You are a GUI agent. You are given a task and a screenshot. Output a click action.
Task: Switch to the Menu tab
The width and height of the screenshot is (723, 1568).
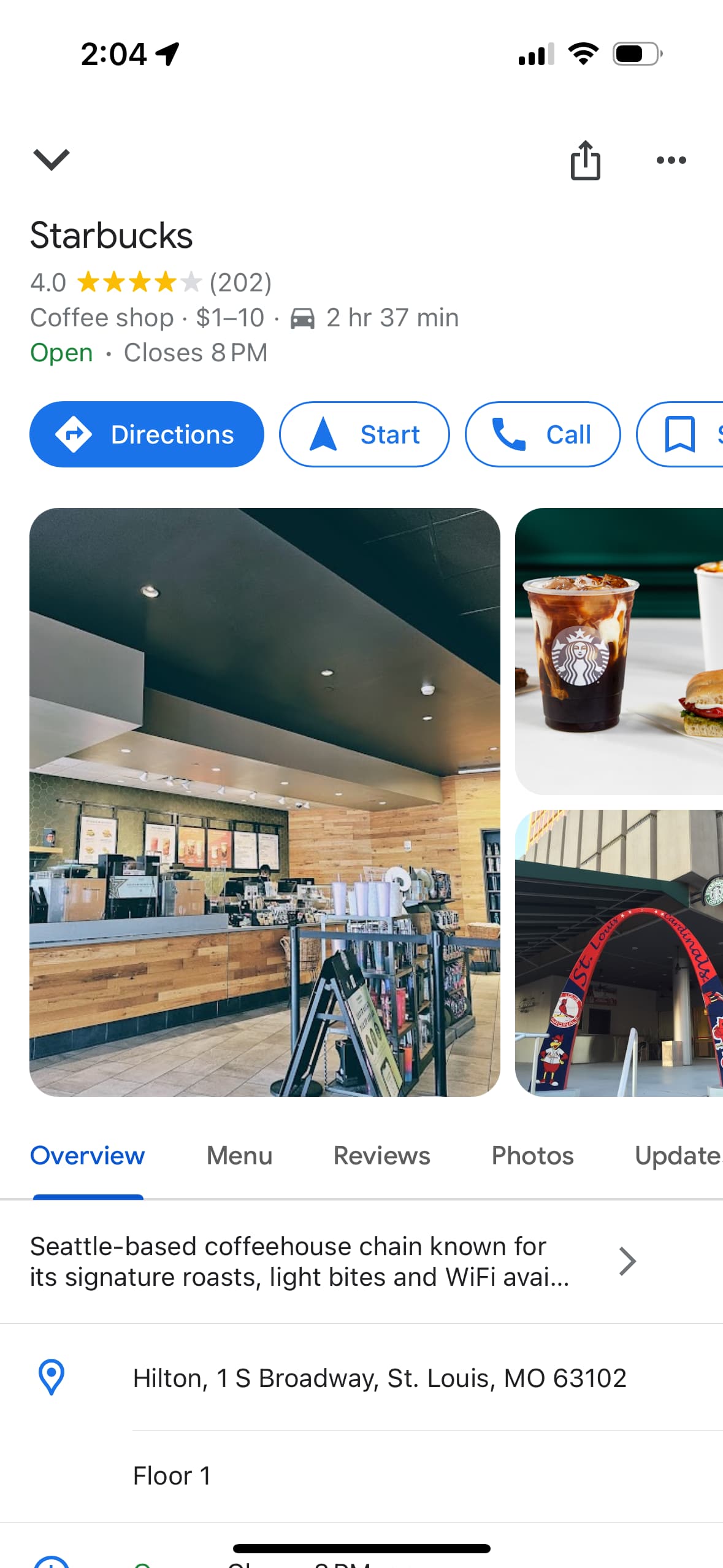[239, 1156]
